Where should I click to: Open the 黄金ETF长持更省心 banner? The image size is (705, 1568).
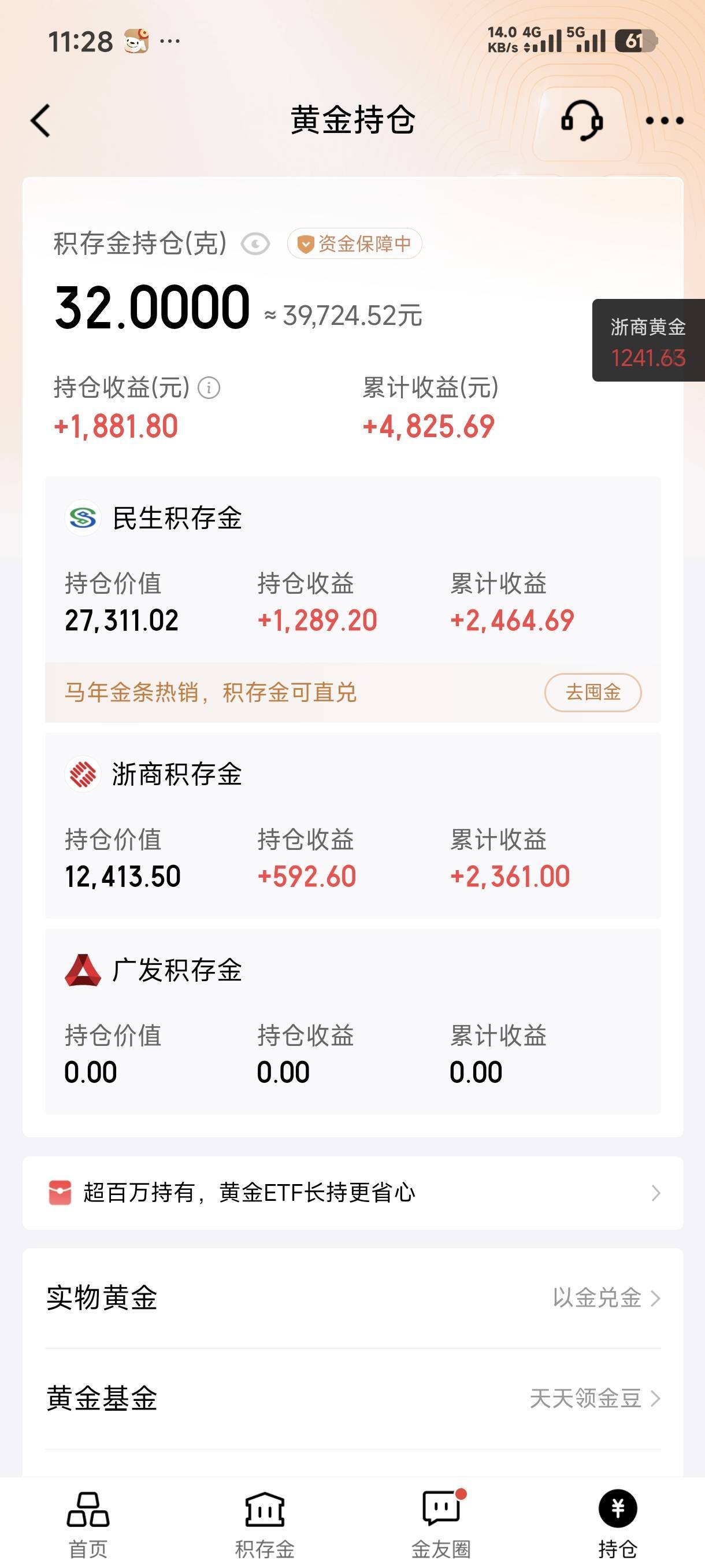(353, 1193)
